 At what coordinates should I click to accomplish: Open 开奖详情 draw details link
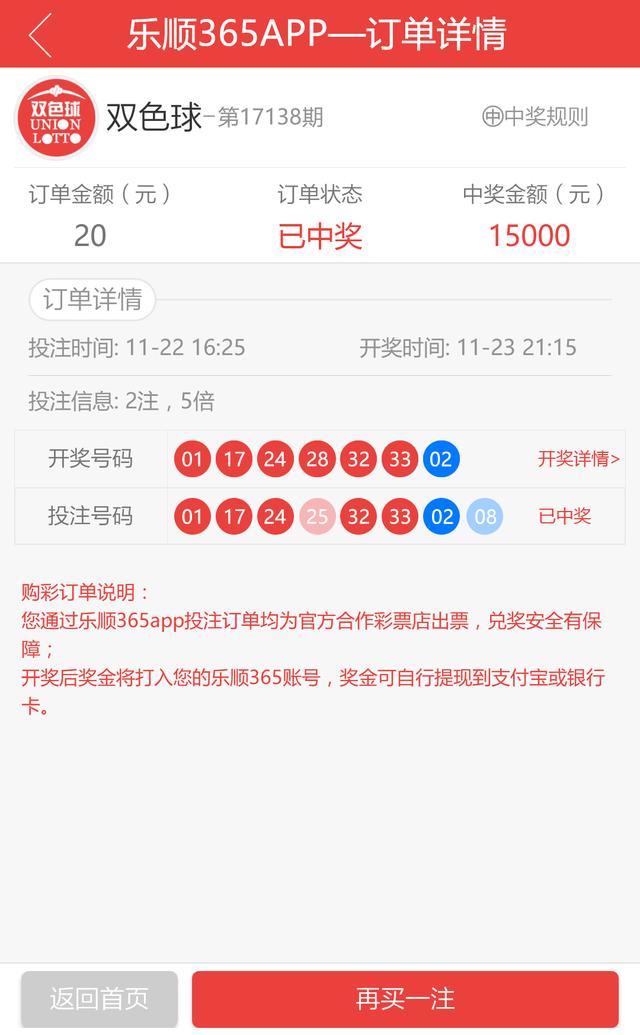(578, 459)
